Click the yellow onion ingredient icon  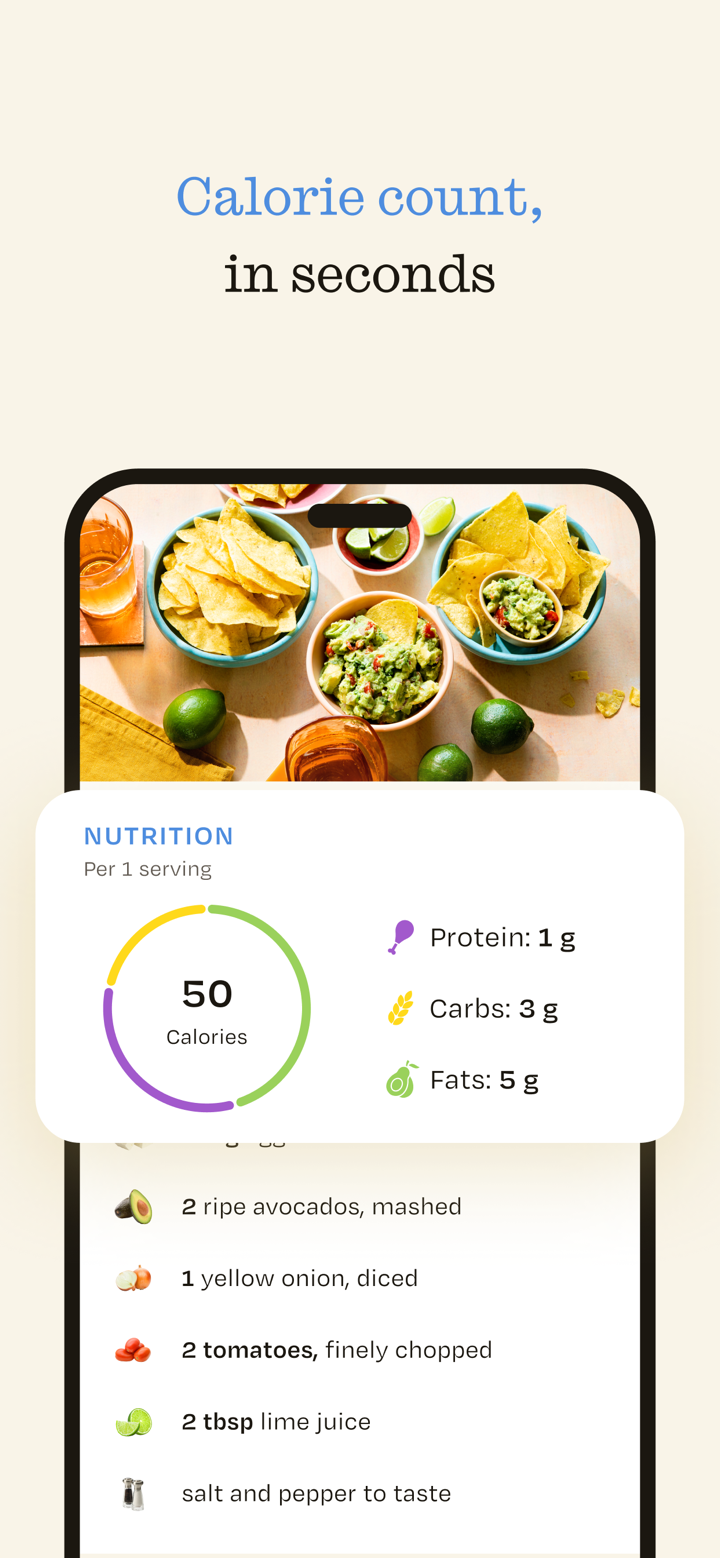tap(134, 1277)
